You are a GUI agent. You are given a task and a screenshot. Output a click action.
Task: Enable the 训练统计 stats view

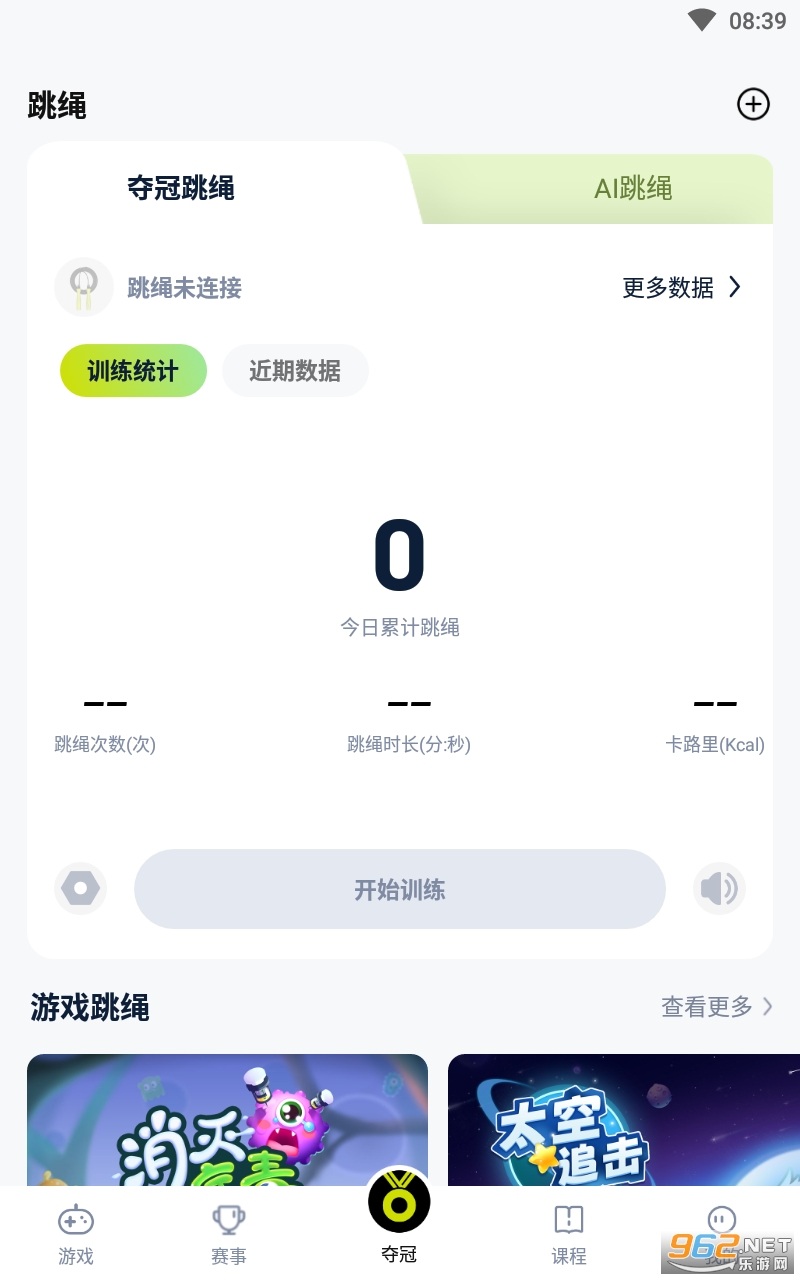coord(133,371)
